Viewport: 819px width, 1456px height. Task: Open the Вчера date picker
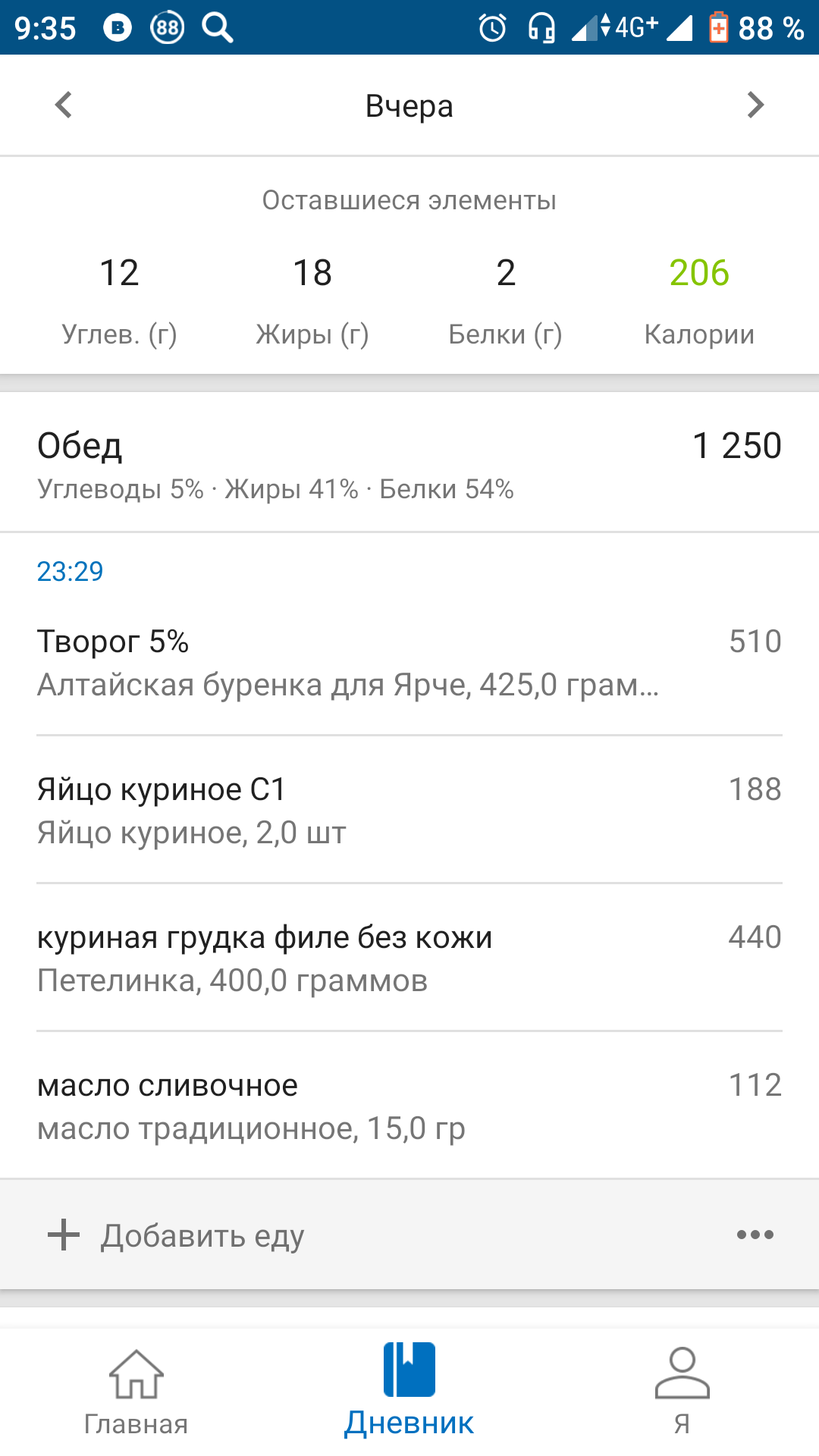point(409,106)
